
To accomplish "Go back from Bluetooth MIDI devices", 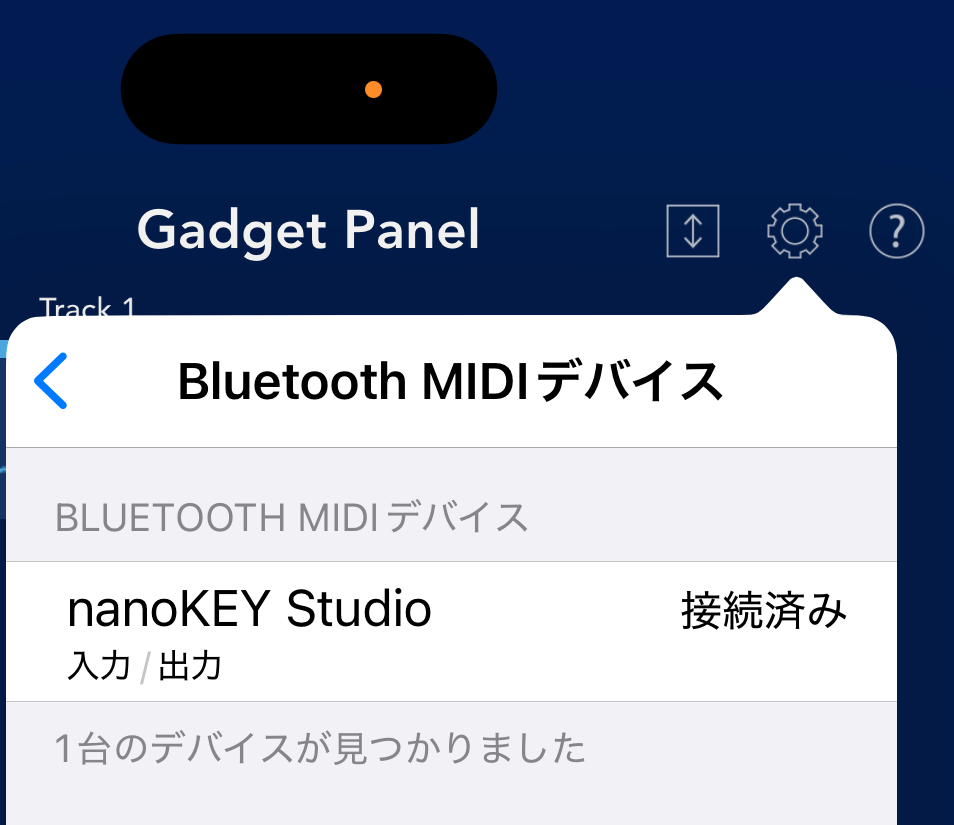I will coord(51,381).
